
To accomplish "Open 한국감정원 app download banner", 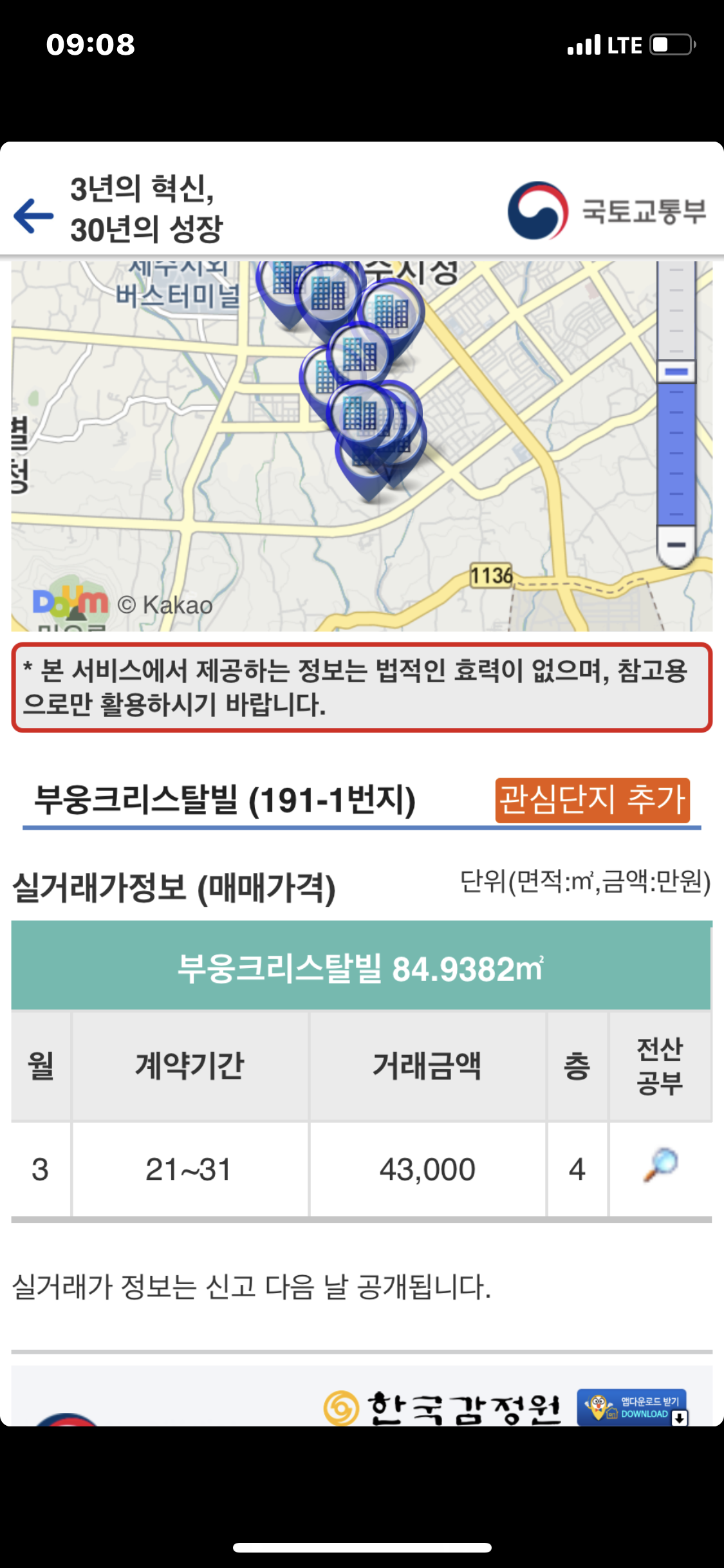I will [632, 1407].
